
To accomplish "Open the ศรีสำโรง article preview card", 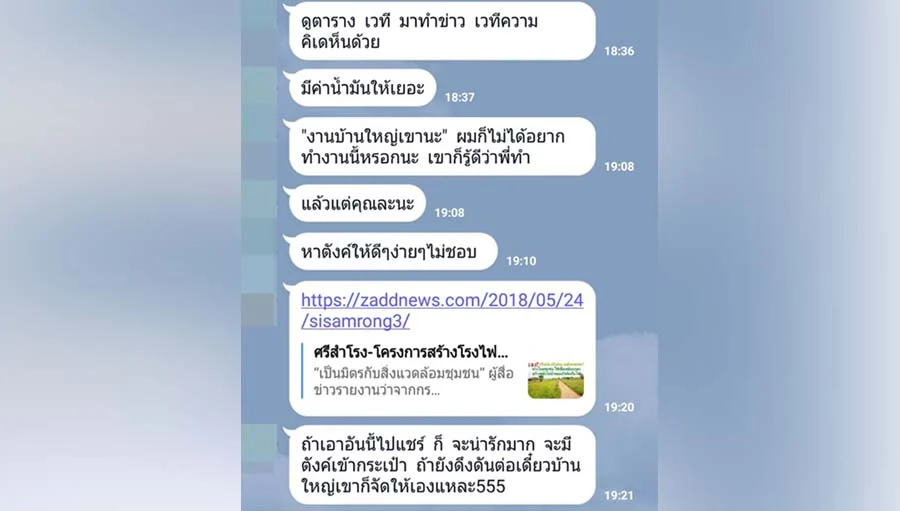I will (x=440, y=372).
